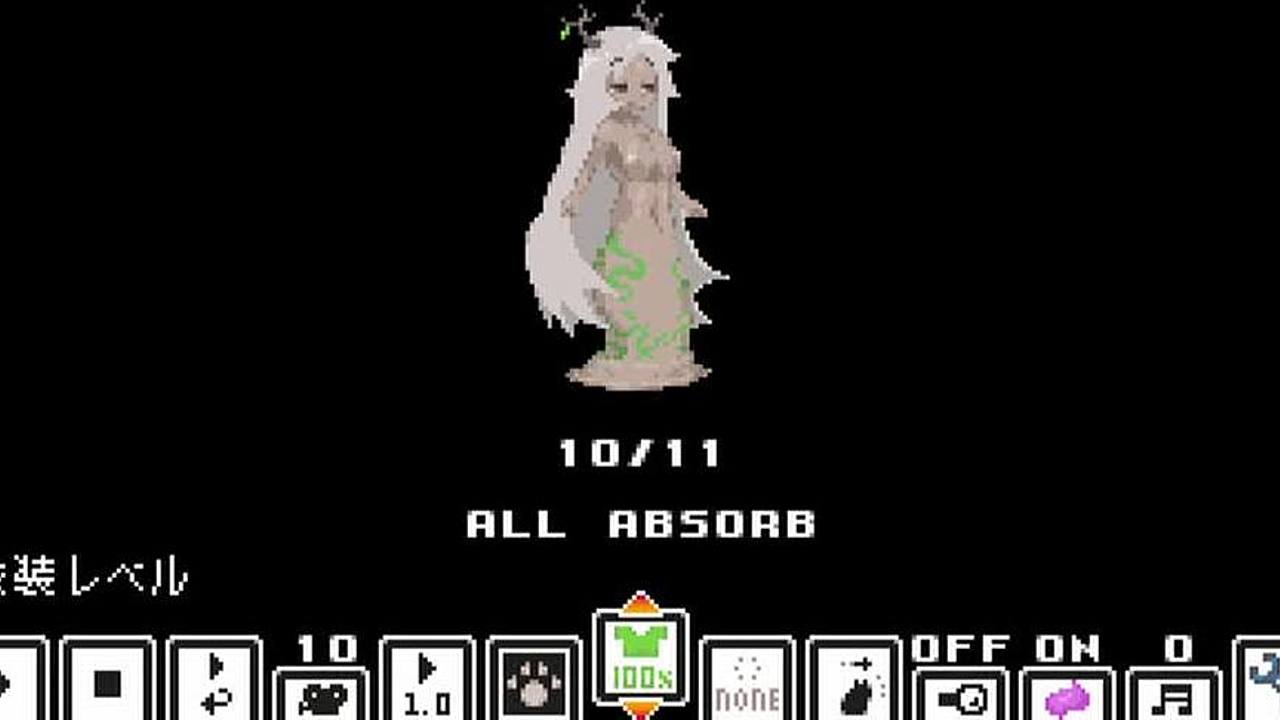Tap the NONE effect button
Viewport: 1280px width, 720px height.
(748, 685)
